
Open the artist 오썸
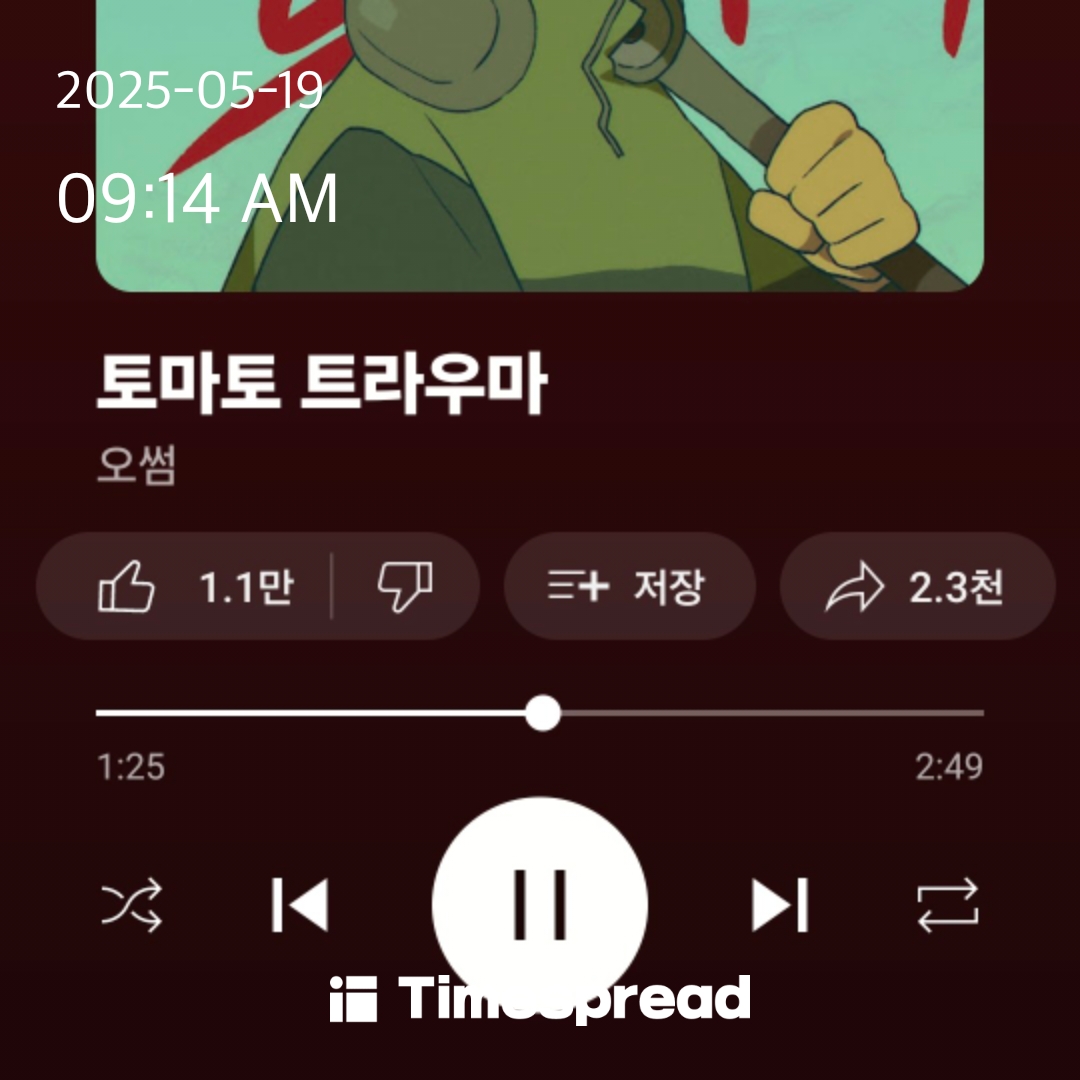point(137,466)
